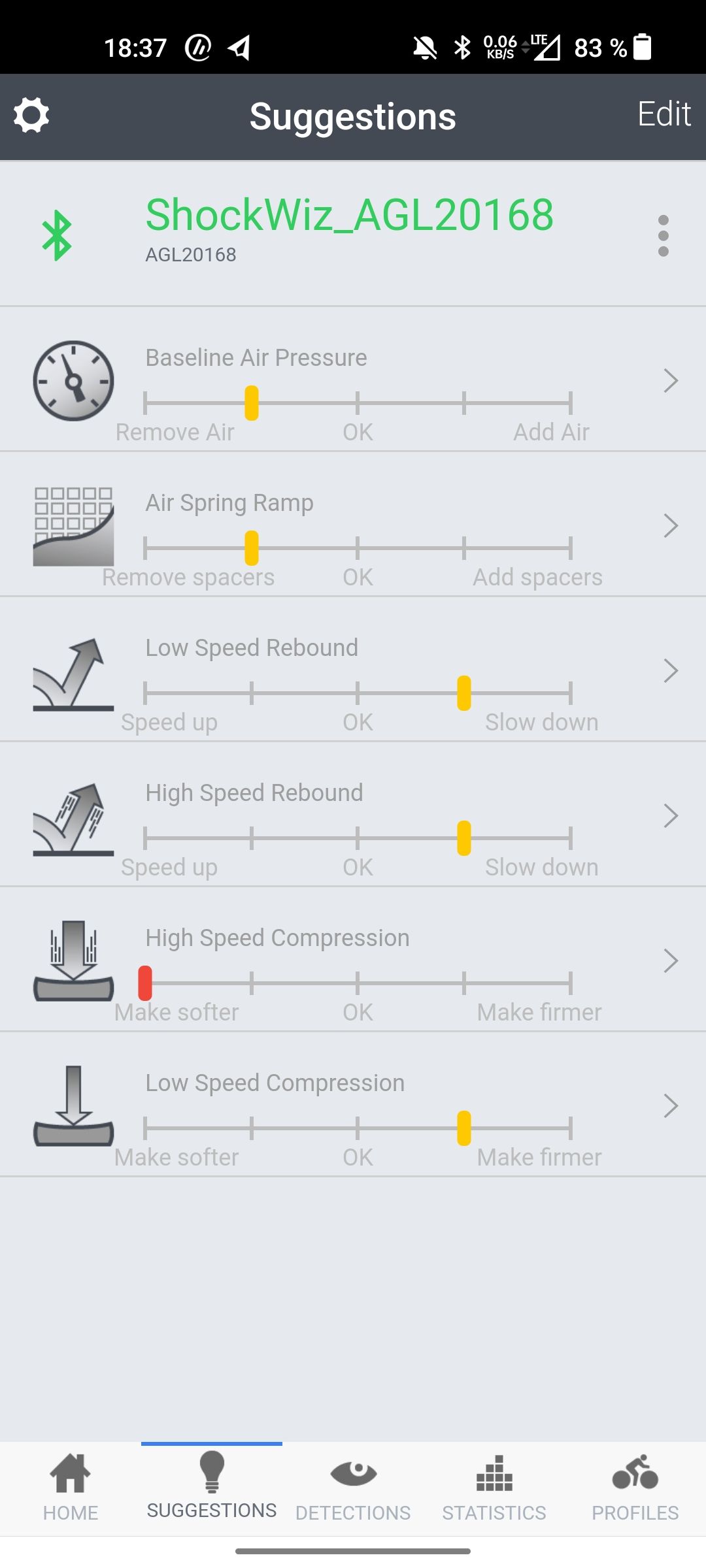The width and height of the screenshot is (706, 1568).
Task: Open Low Speed Compression suggestion details
Action: (353, 1104)
